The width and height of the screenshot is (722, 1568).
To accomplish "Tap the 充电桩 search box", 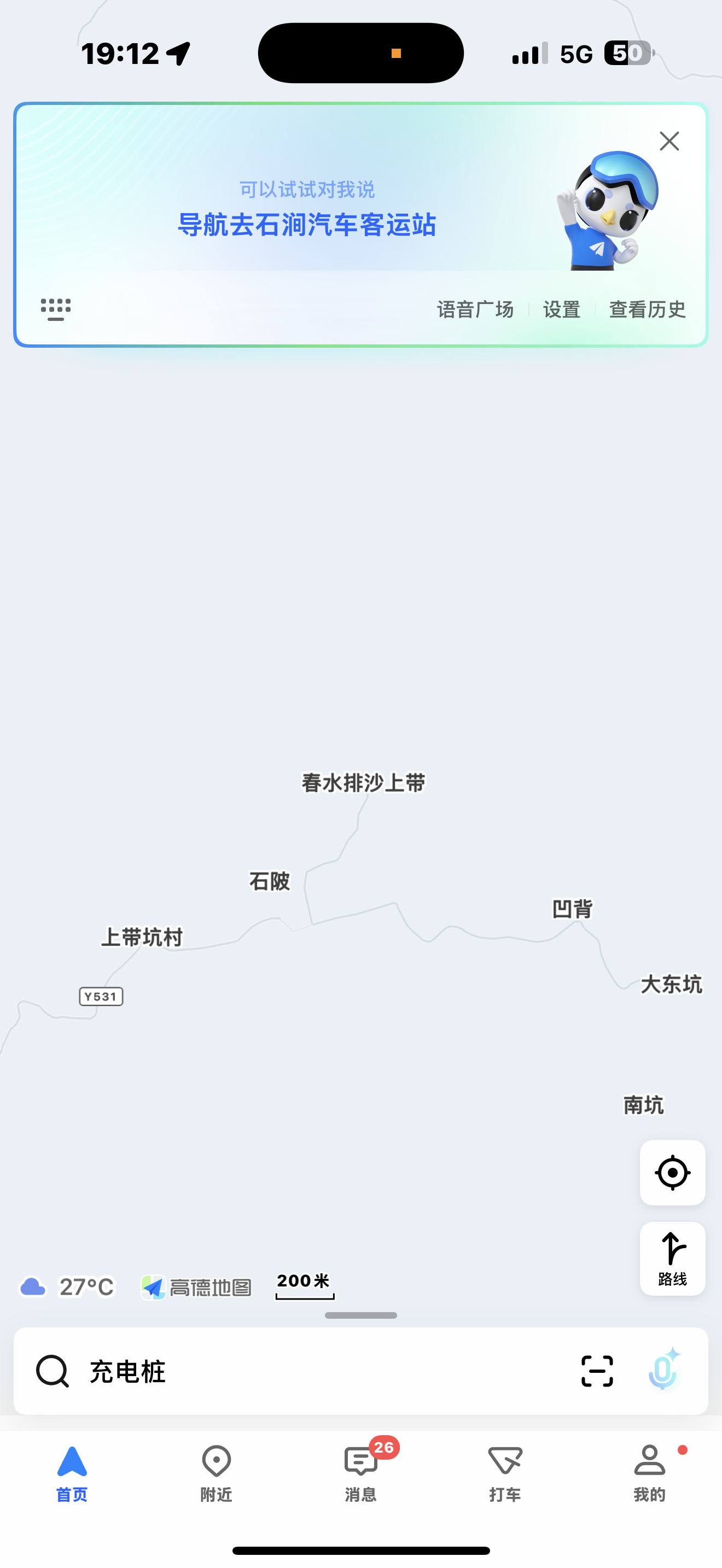I will click(304, 1371).
